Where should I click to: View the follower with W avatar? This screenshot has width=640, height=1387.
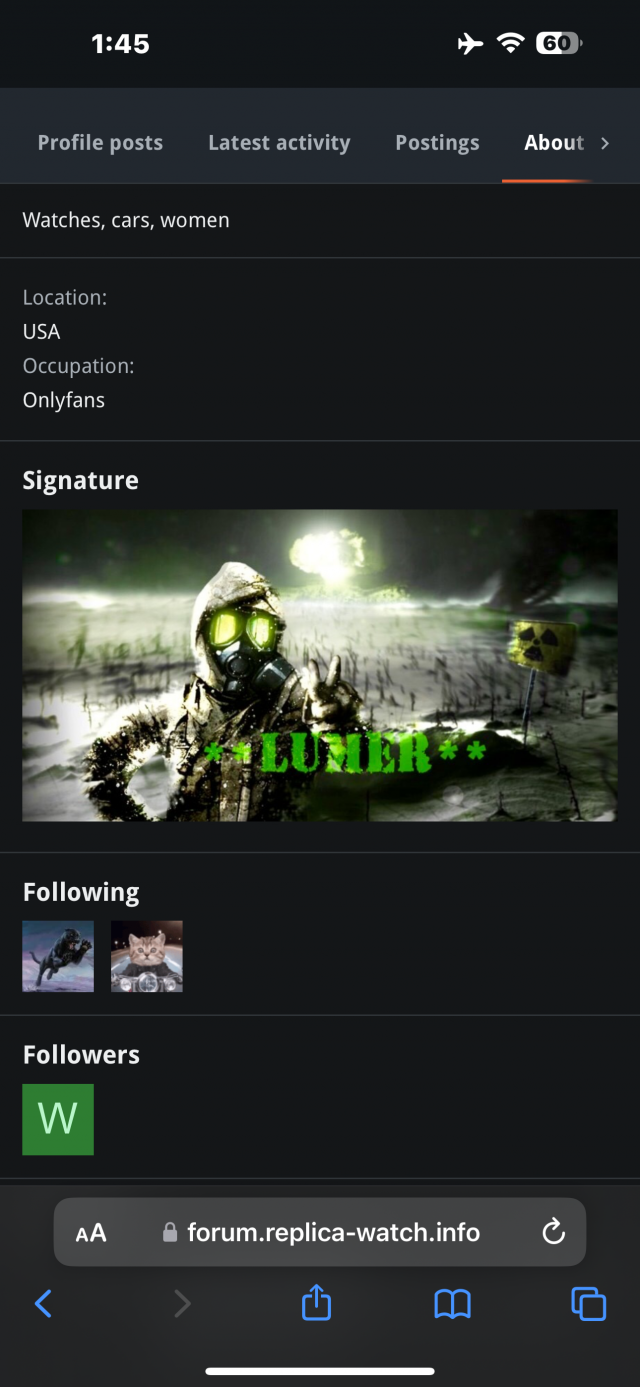click(58, 1119)
